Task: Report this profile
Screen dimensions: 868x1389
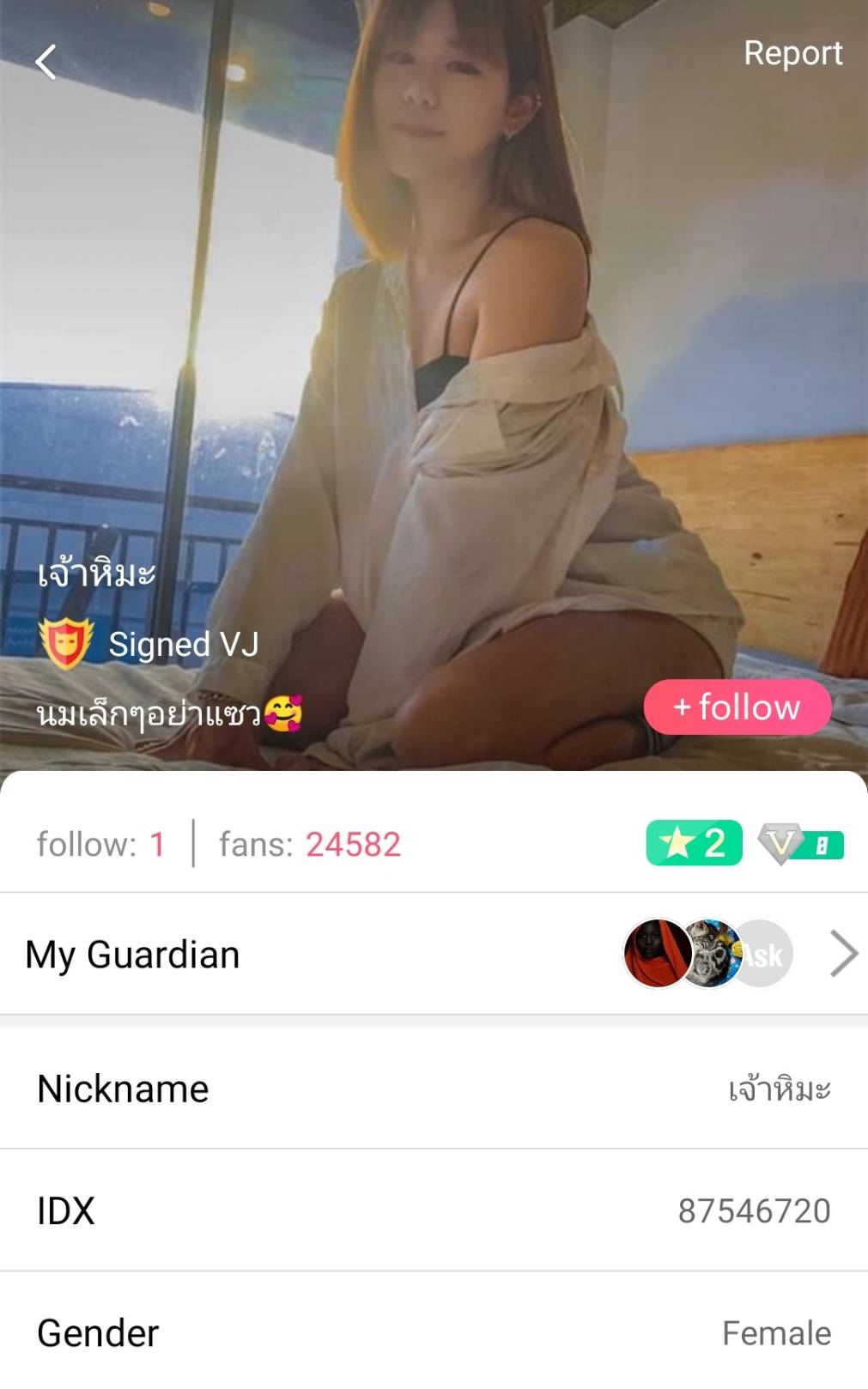Action: tap(792, 53)
